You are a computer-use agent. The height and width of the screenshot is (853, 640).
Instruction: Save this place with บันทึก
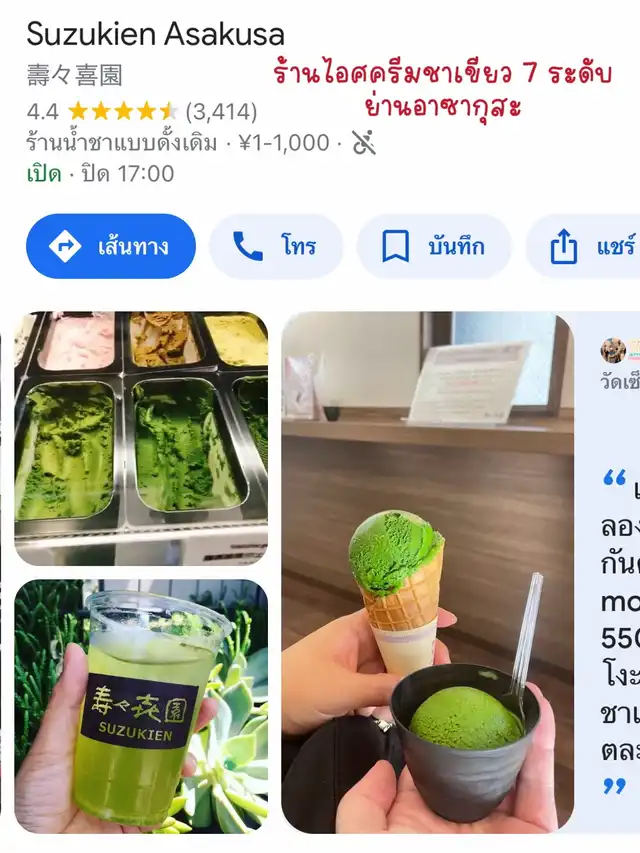tap(433, 246)
